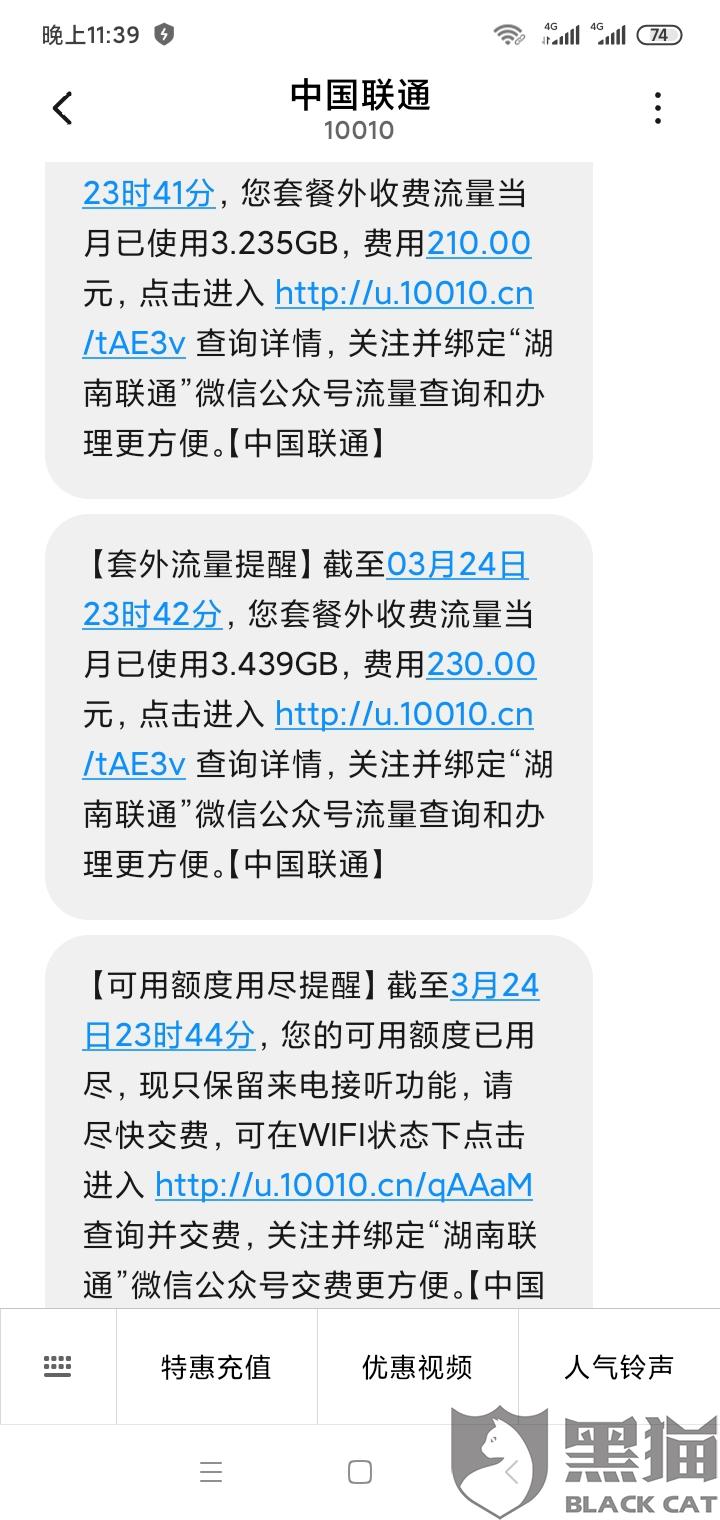Open the 特惠充值 menu

point(216,1366)
